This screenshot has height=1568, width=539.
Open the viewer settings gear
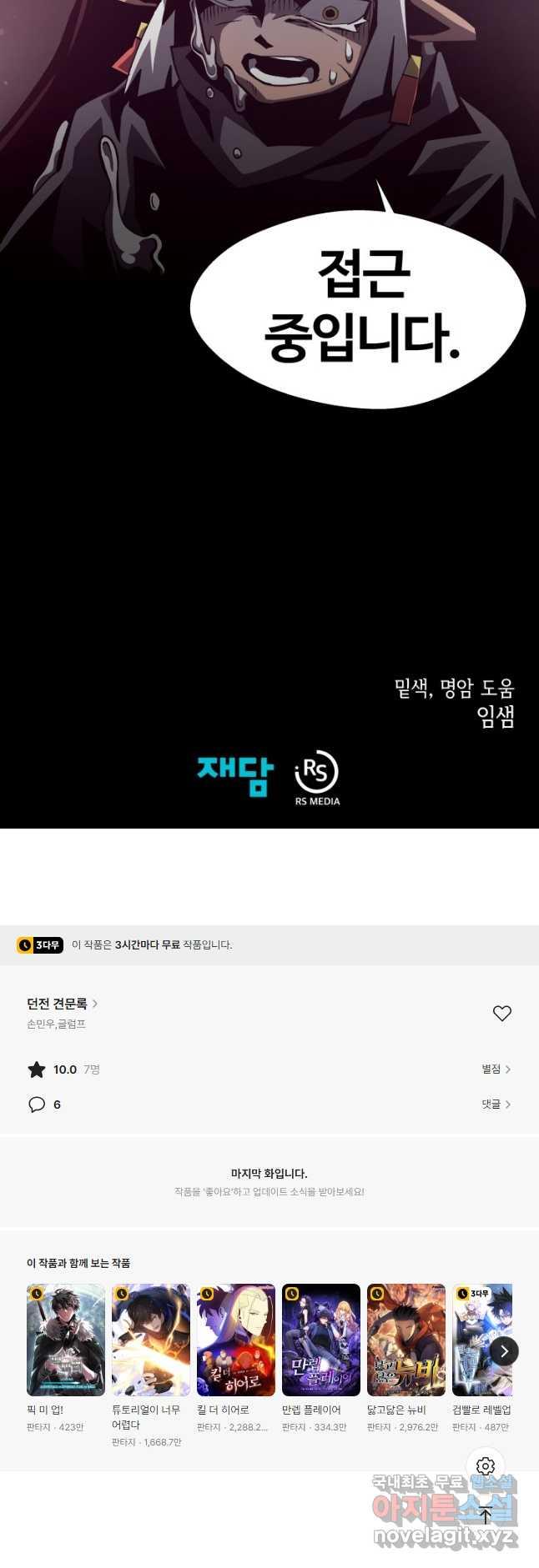pos(486,1466)
